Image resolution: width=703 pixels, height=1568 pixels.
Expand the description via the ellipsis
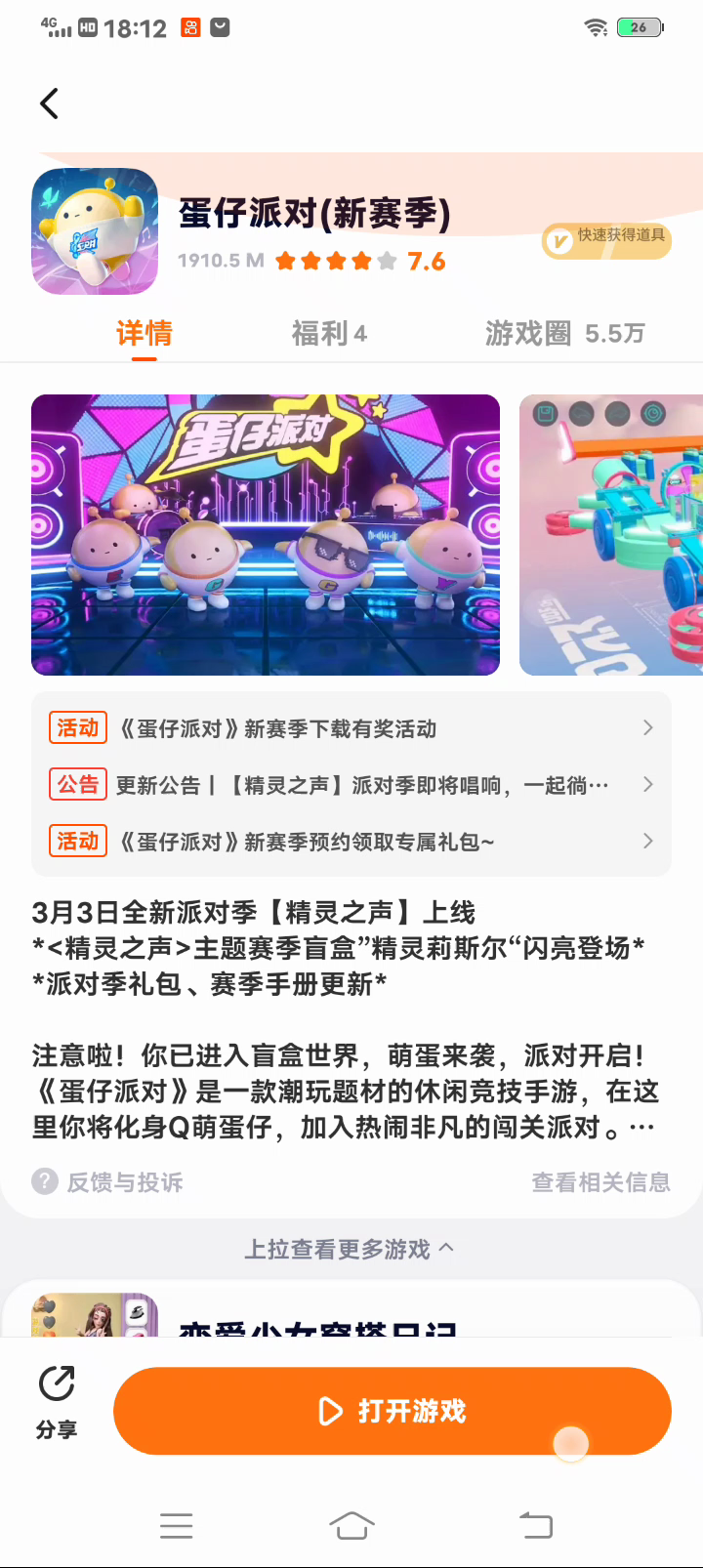coord(641,1129)
